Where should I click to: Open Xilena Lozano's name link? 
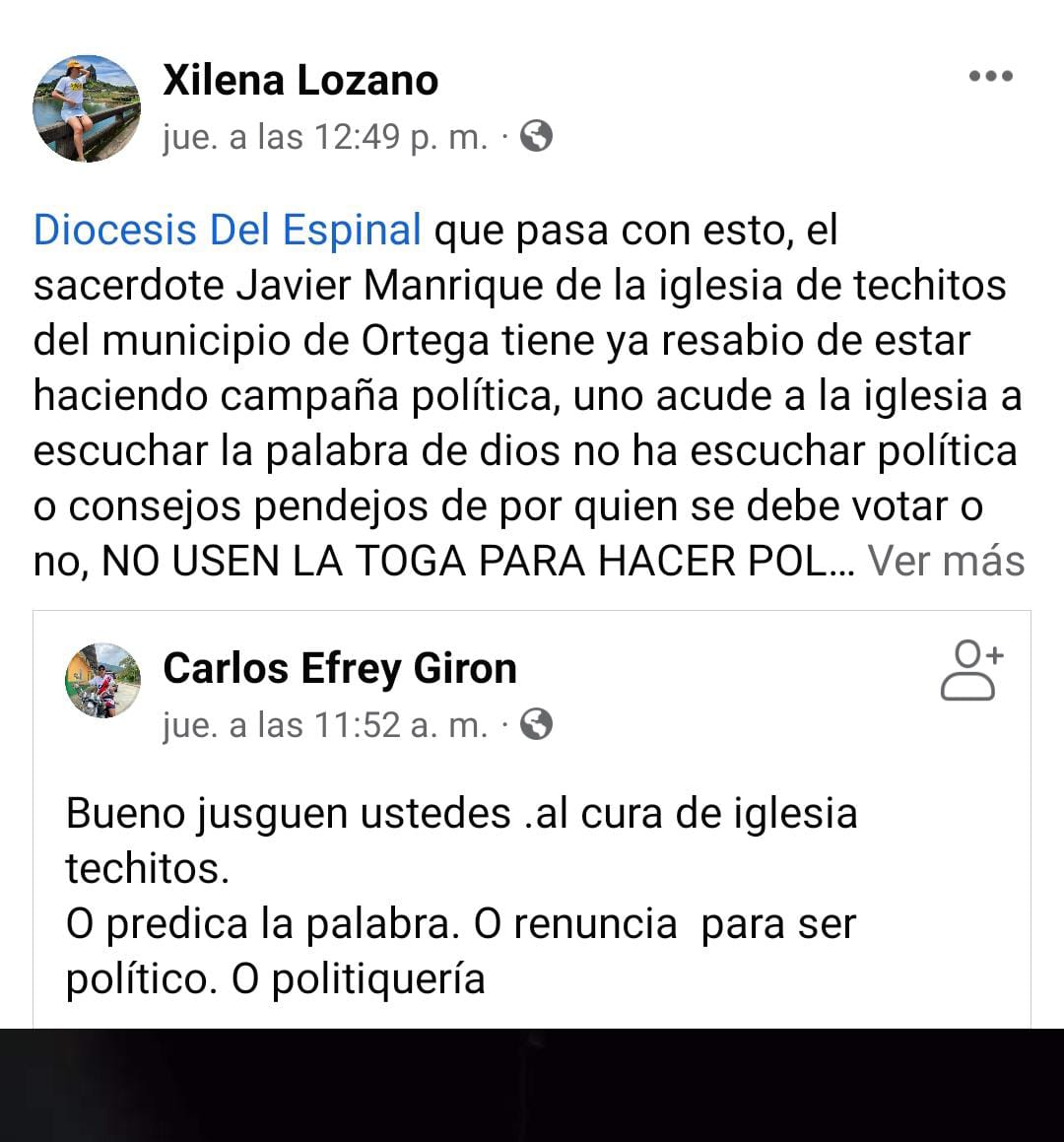pos(300,80)
